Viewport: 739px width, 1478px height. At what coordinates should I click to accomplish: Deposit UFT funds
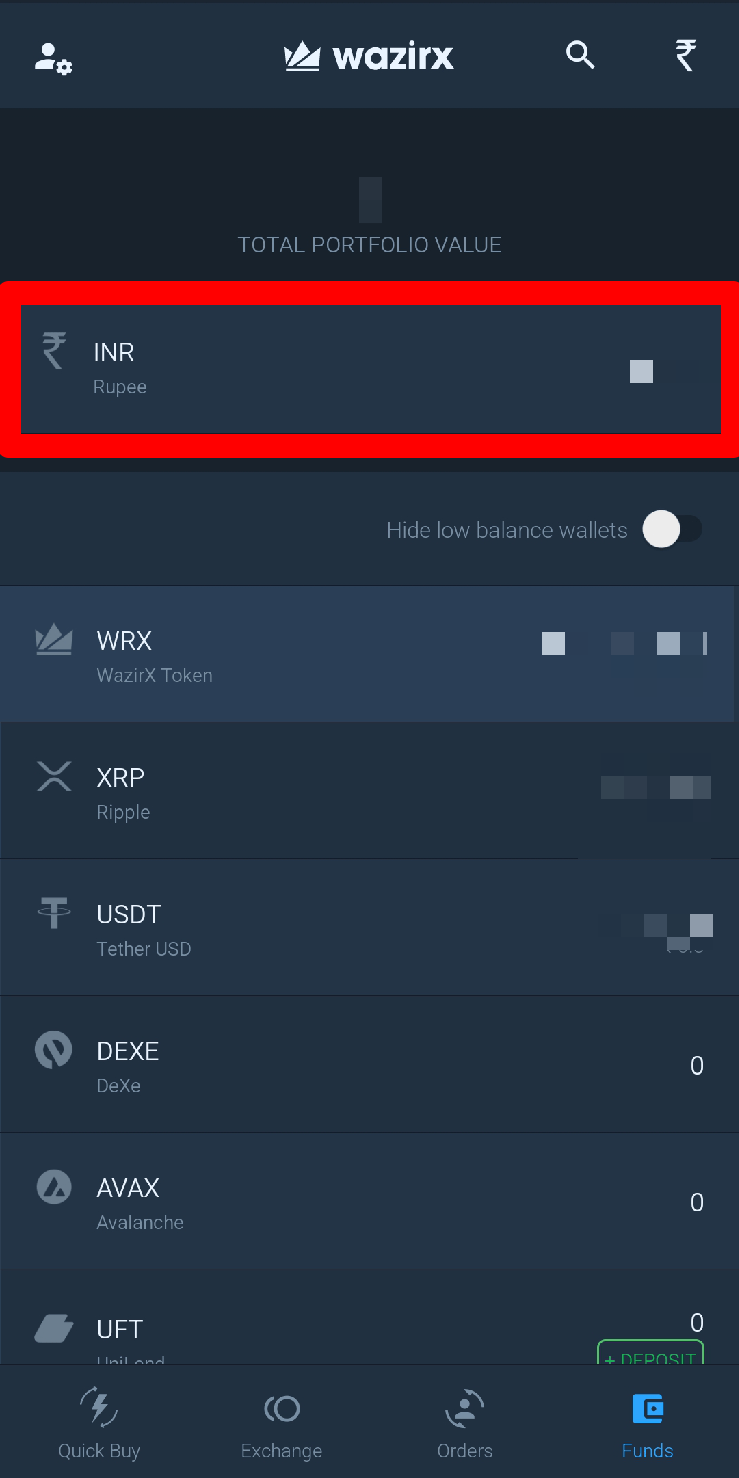(650, 1354)
